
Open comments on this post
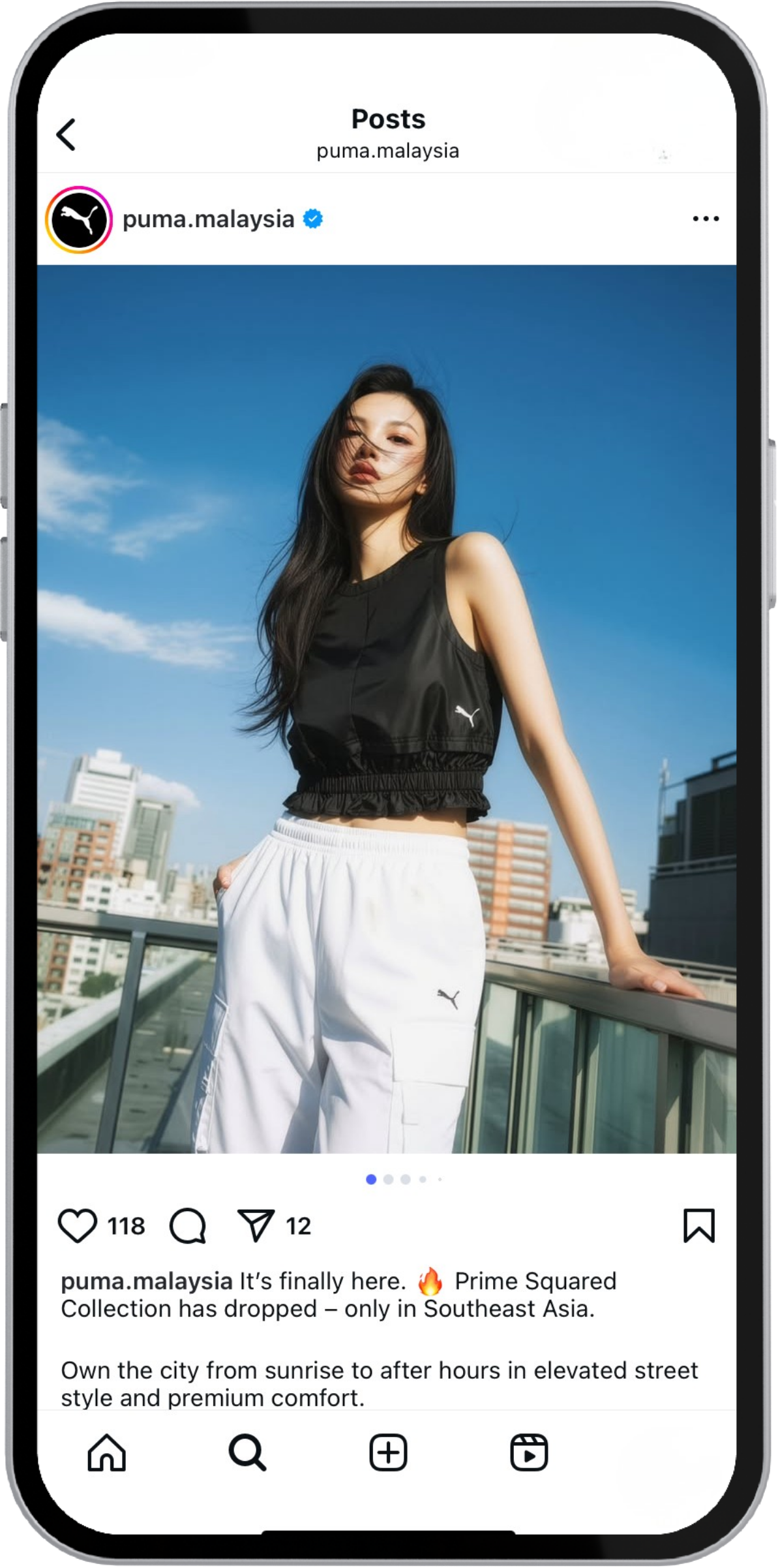[x=188, y=1225]
